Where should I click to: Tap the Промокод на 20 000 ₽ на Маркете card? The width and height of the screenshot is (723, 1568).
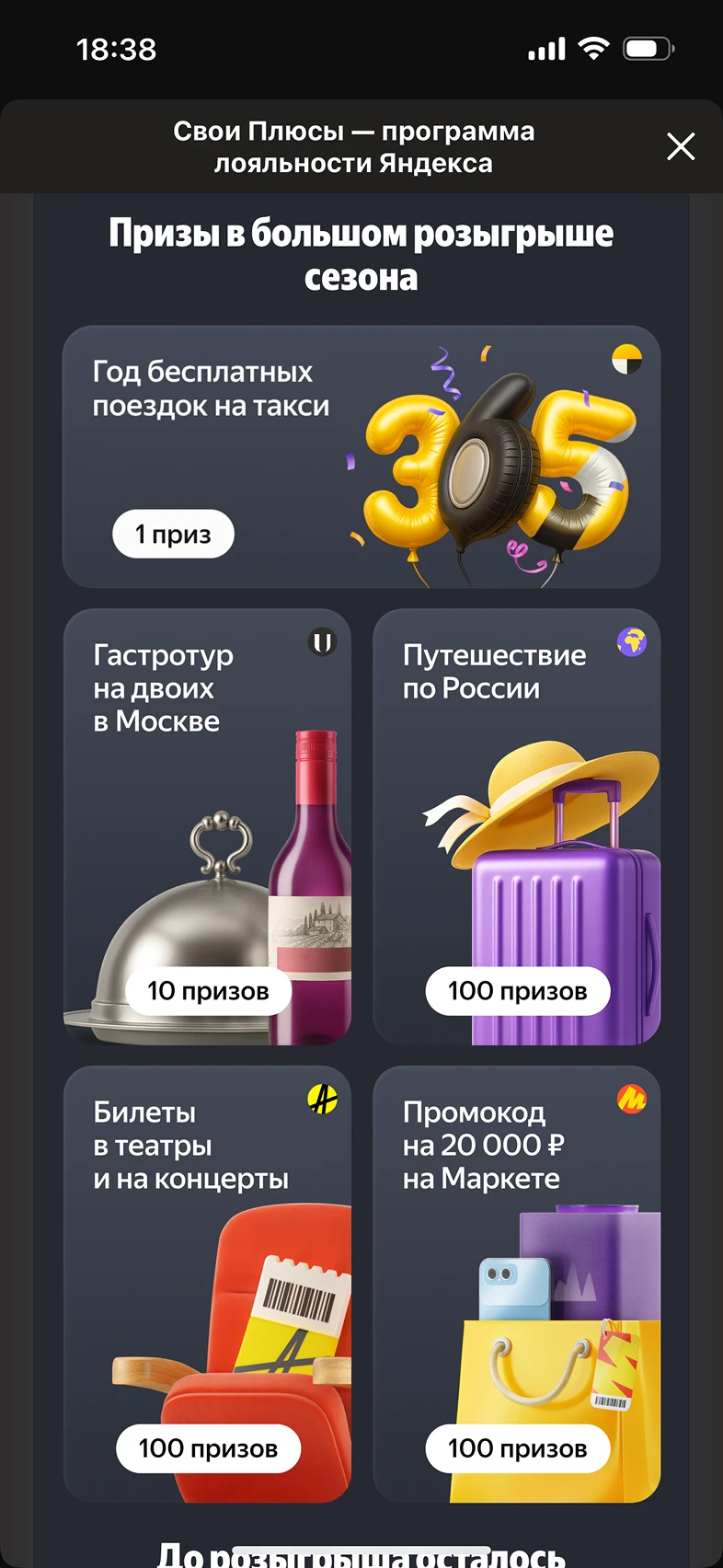click(x=516, y=1284)
